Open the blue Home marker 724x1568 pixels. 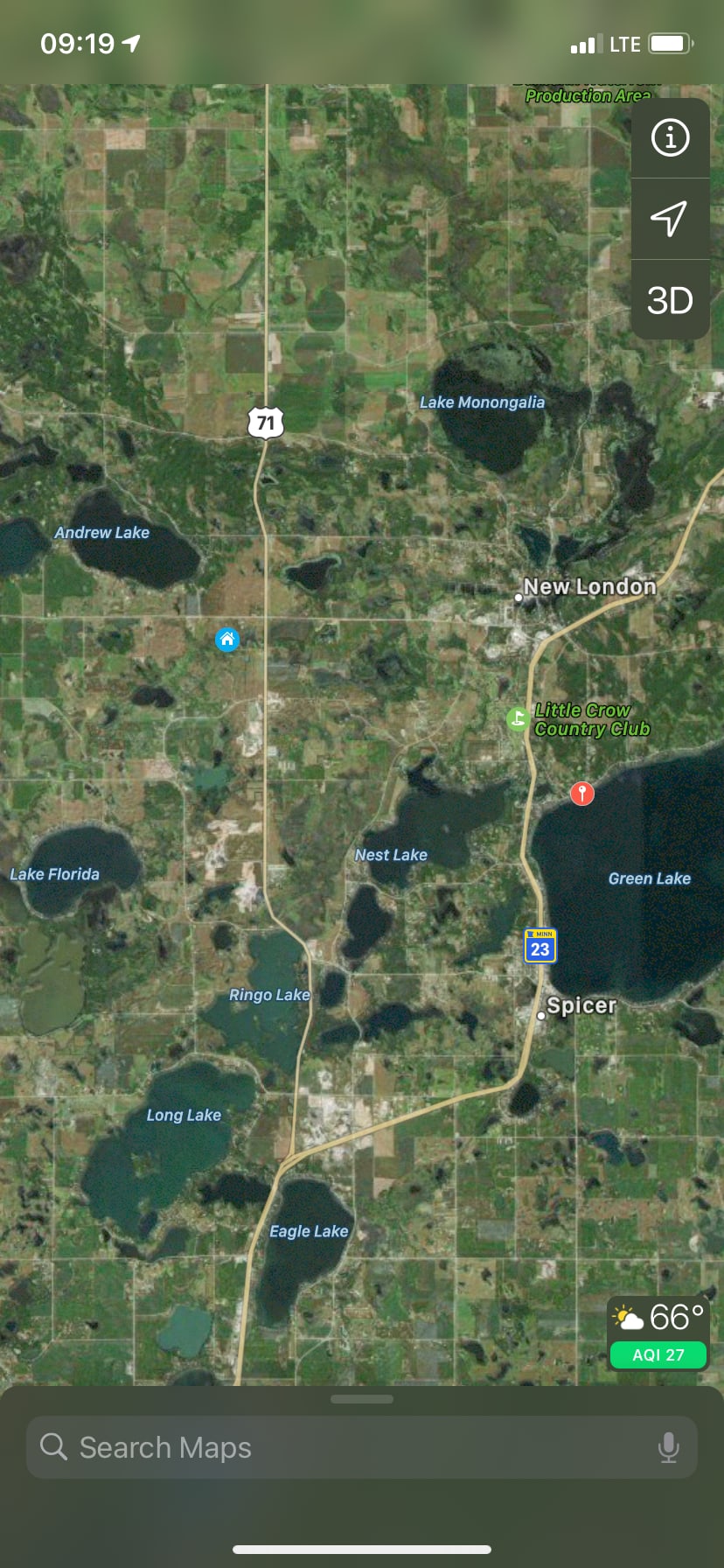(x=227, y=640)
